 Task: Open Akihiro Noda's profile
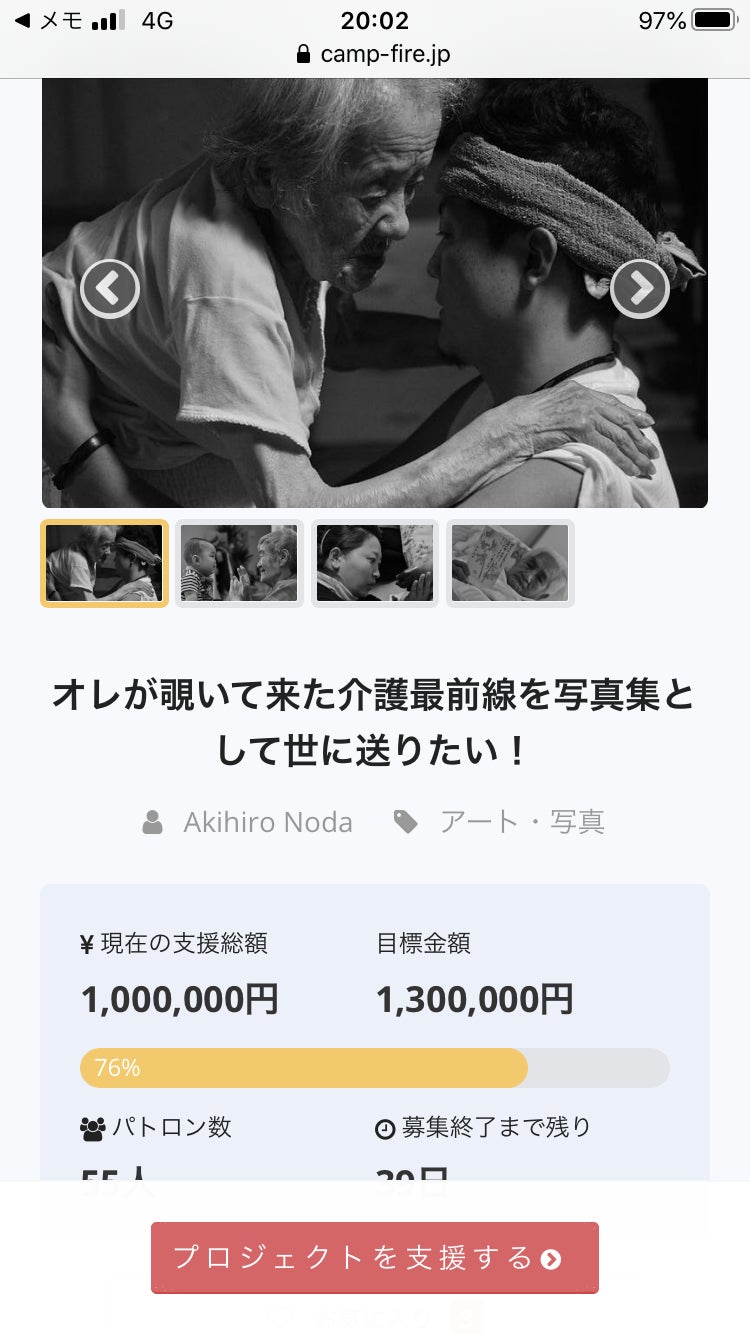click(x=267, y=822)
